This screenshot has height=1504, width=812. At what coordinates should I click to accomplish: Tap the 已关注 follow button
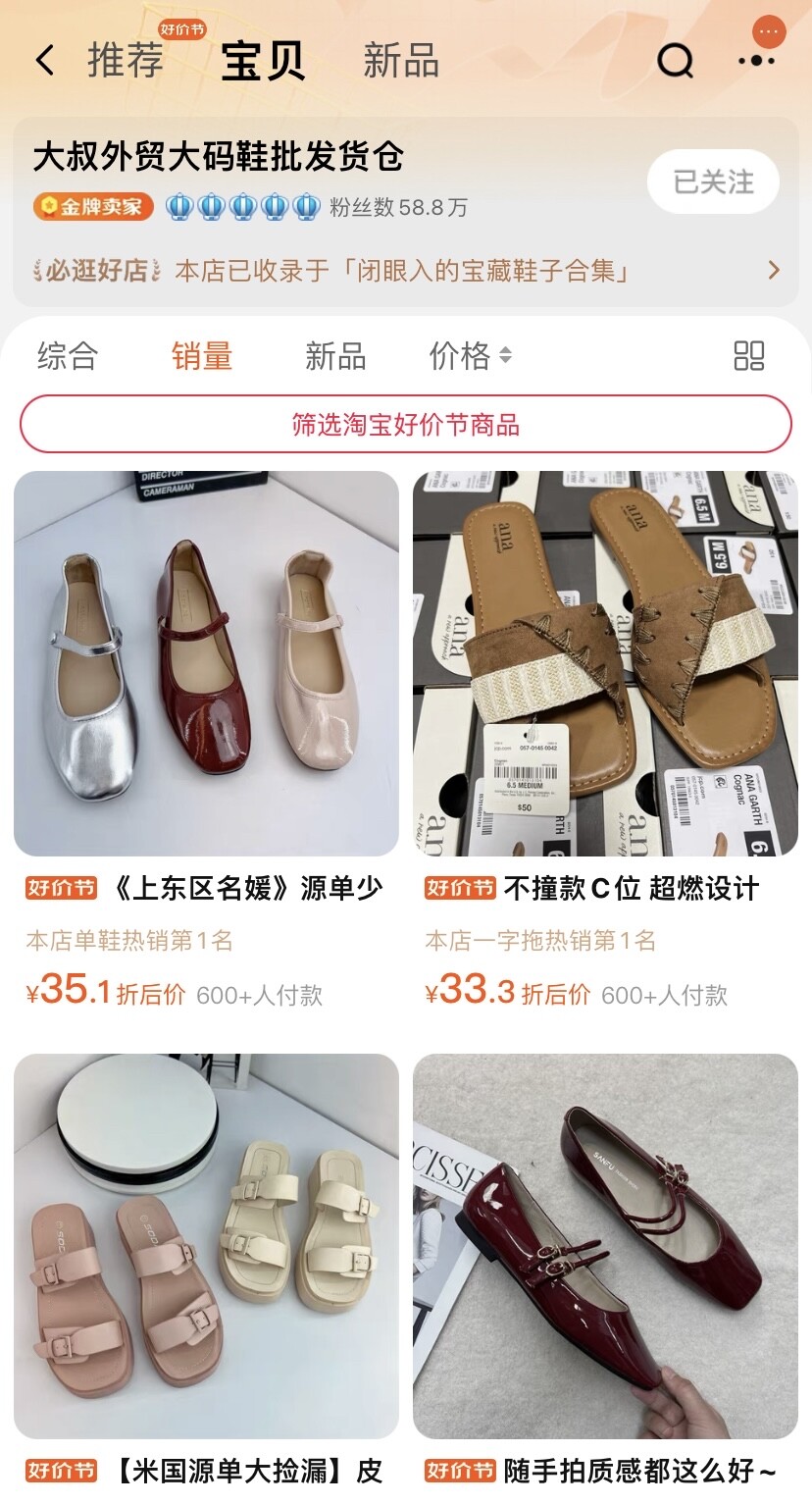tap(713, 182)
